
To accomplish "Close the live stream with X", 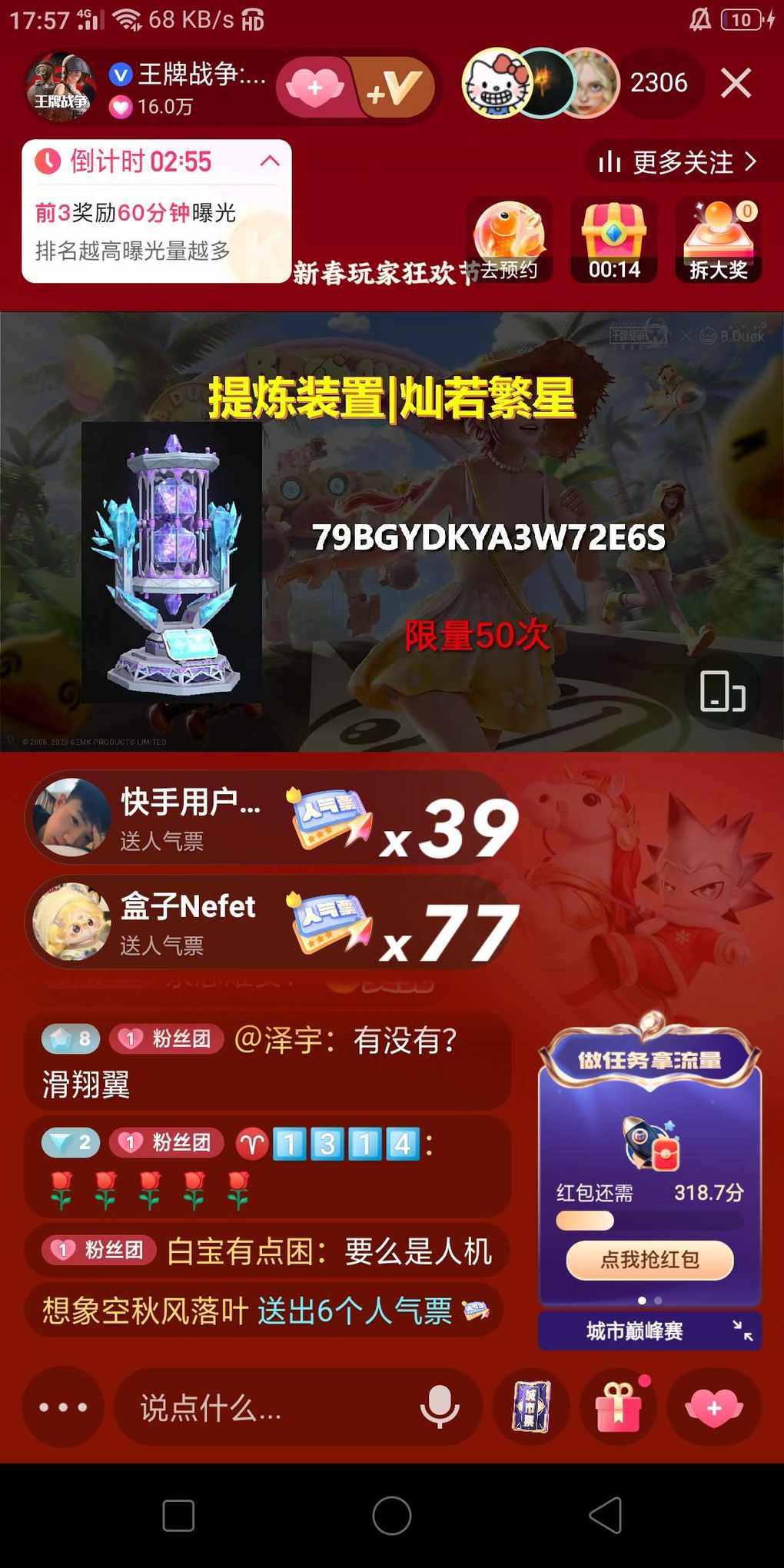I will click(736, 83).
